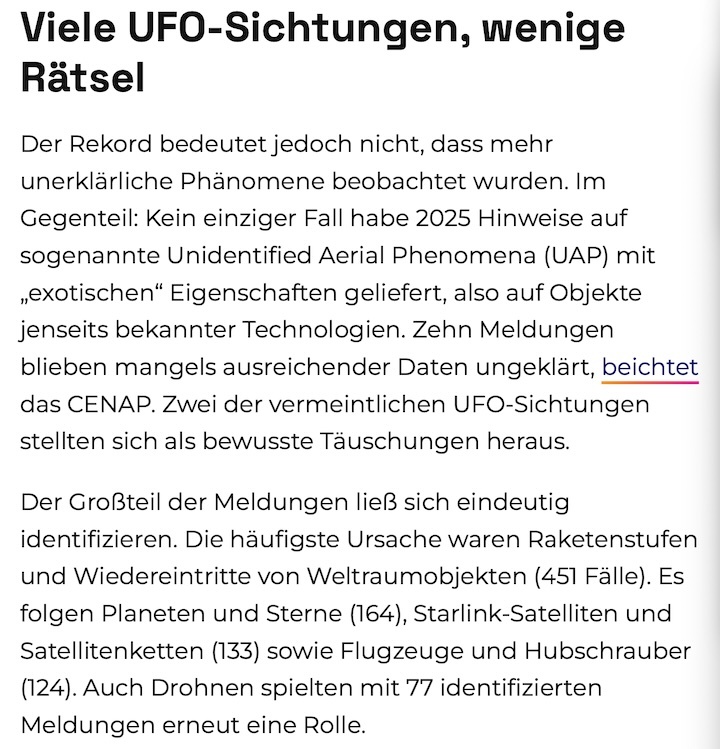720x749 pixels.
Task: Open the underlined 'beichtet' link
Action: pyautogui.click(x=649, y=367)
